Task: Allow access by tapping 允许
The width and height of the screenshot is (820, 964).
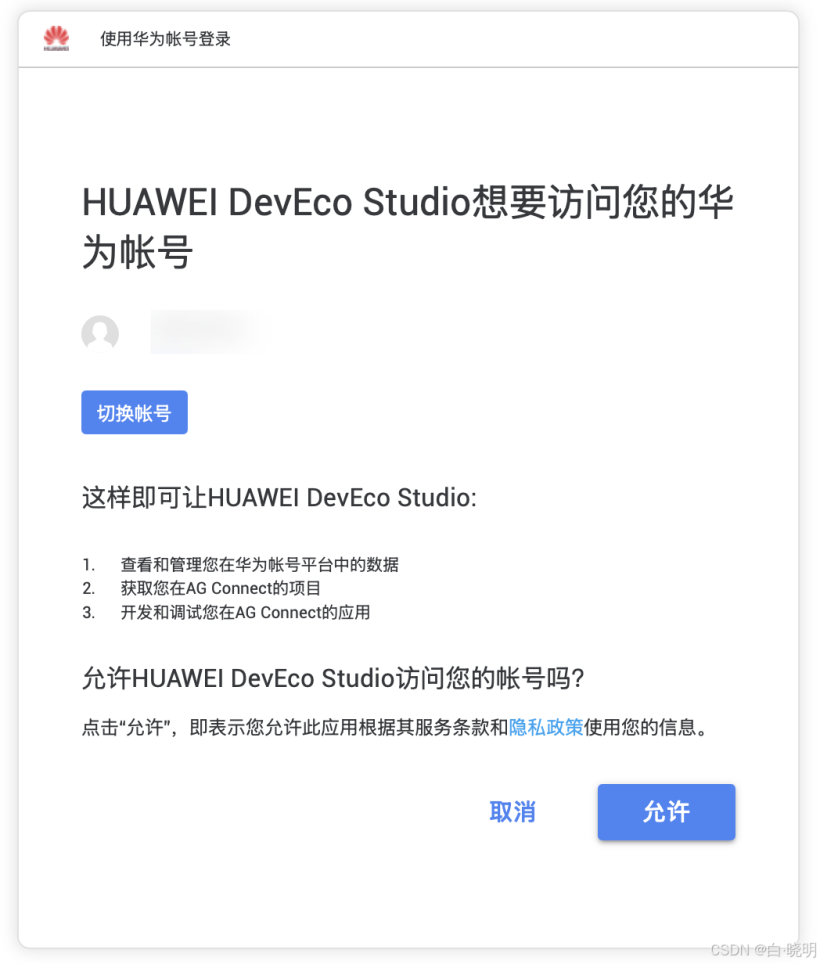Action: coord(666,811)
